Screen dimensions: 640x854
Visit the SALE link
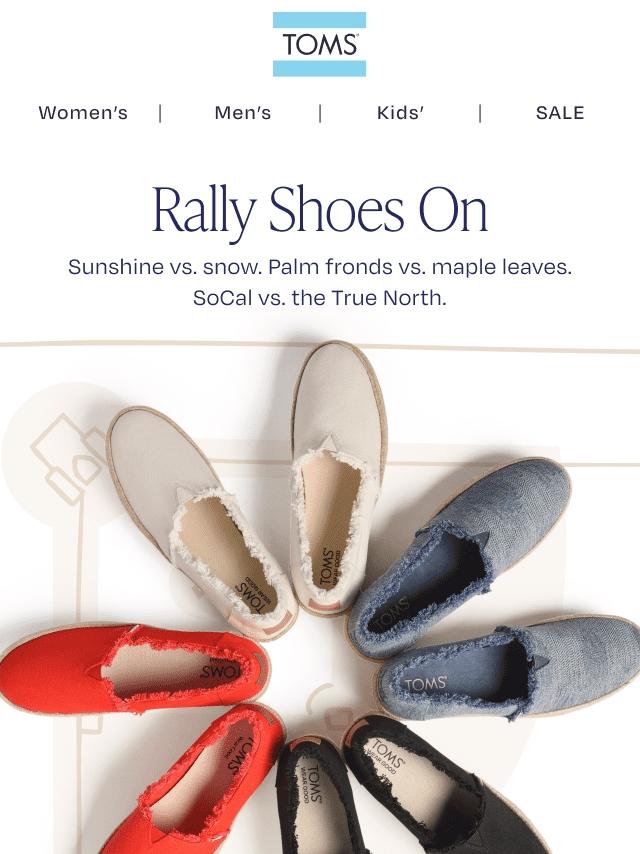(x=560, y=113)
